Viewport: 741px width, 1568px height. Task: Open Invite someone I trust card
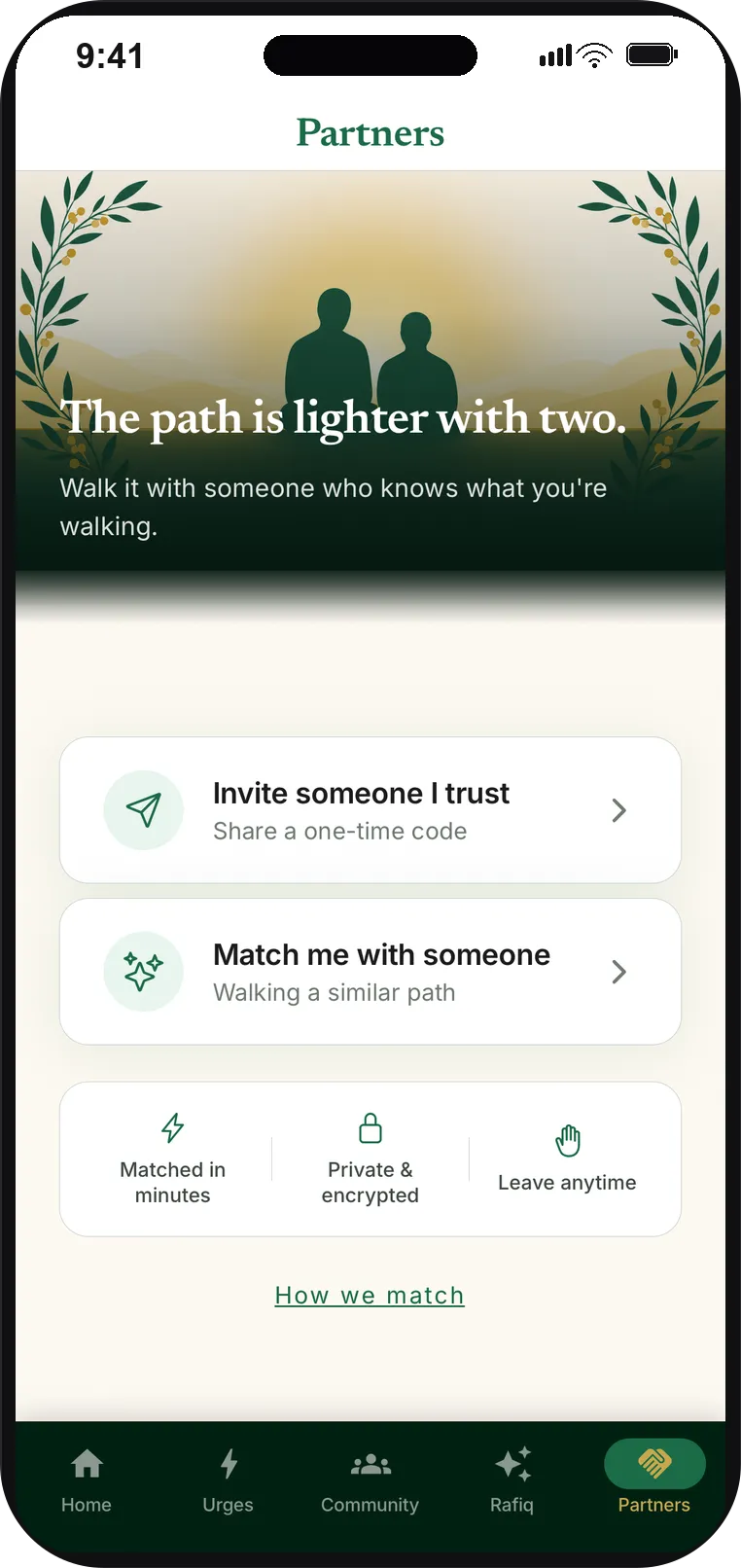[x=370, y=810]
